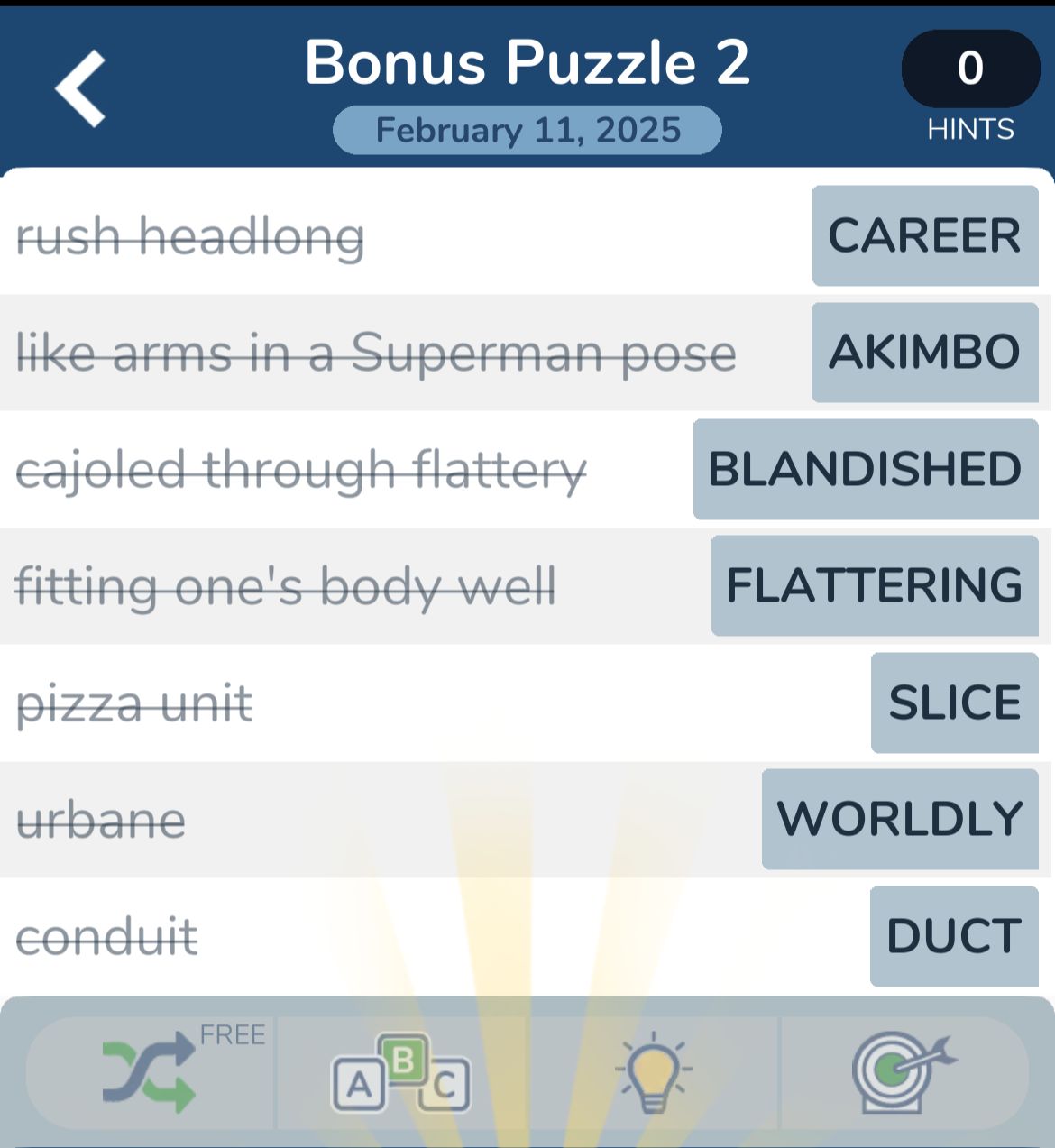Tap the BLANDISHED answer tile
The width and height of the screenshot is (1055, 1148).
click(x=865, y=469)
